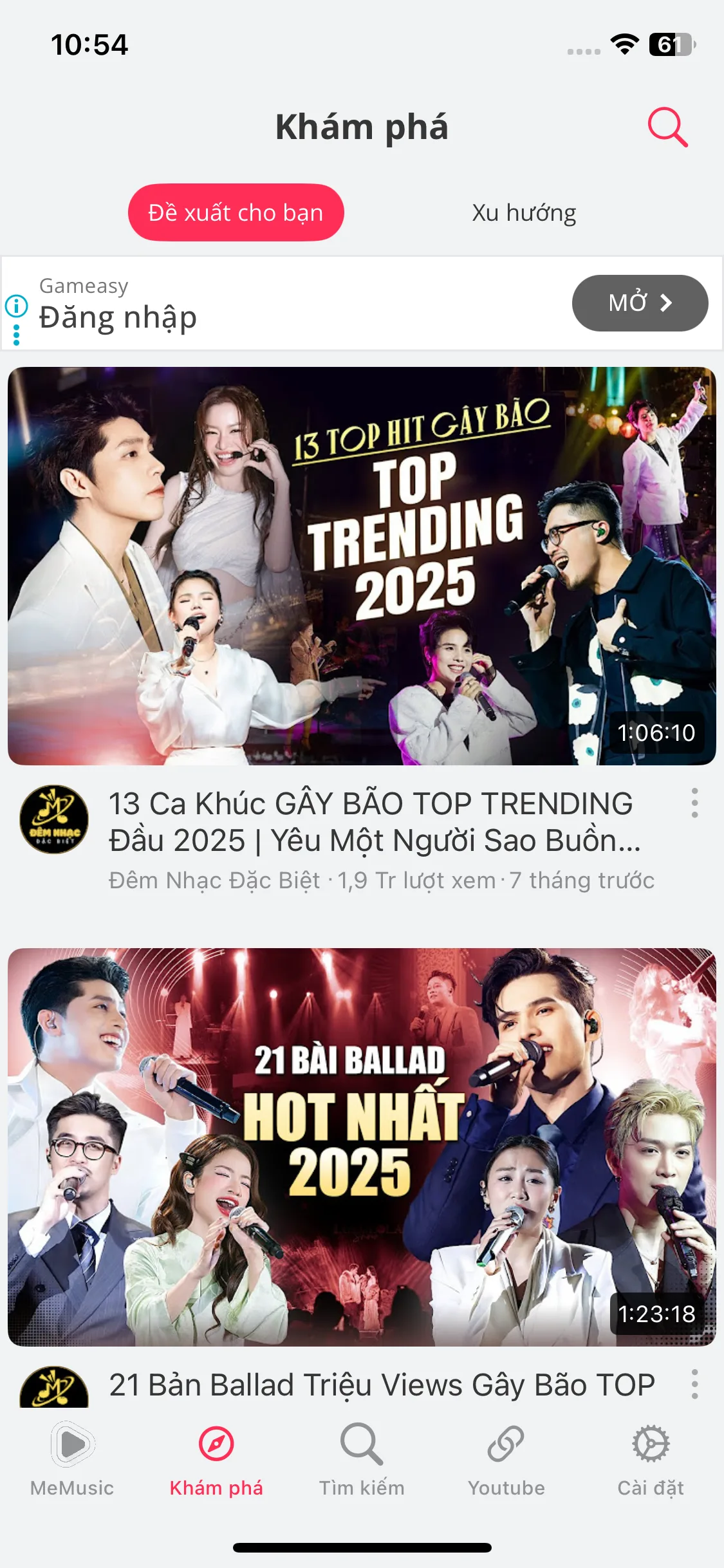Tap the MỞ button on Gameasy ad

tap(640, 303)
